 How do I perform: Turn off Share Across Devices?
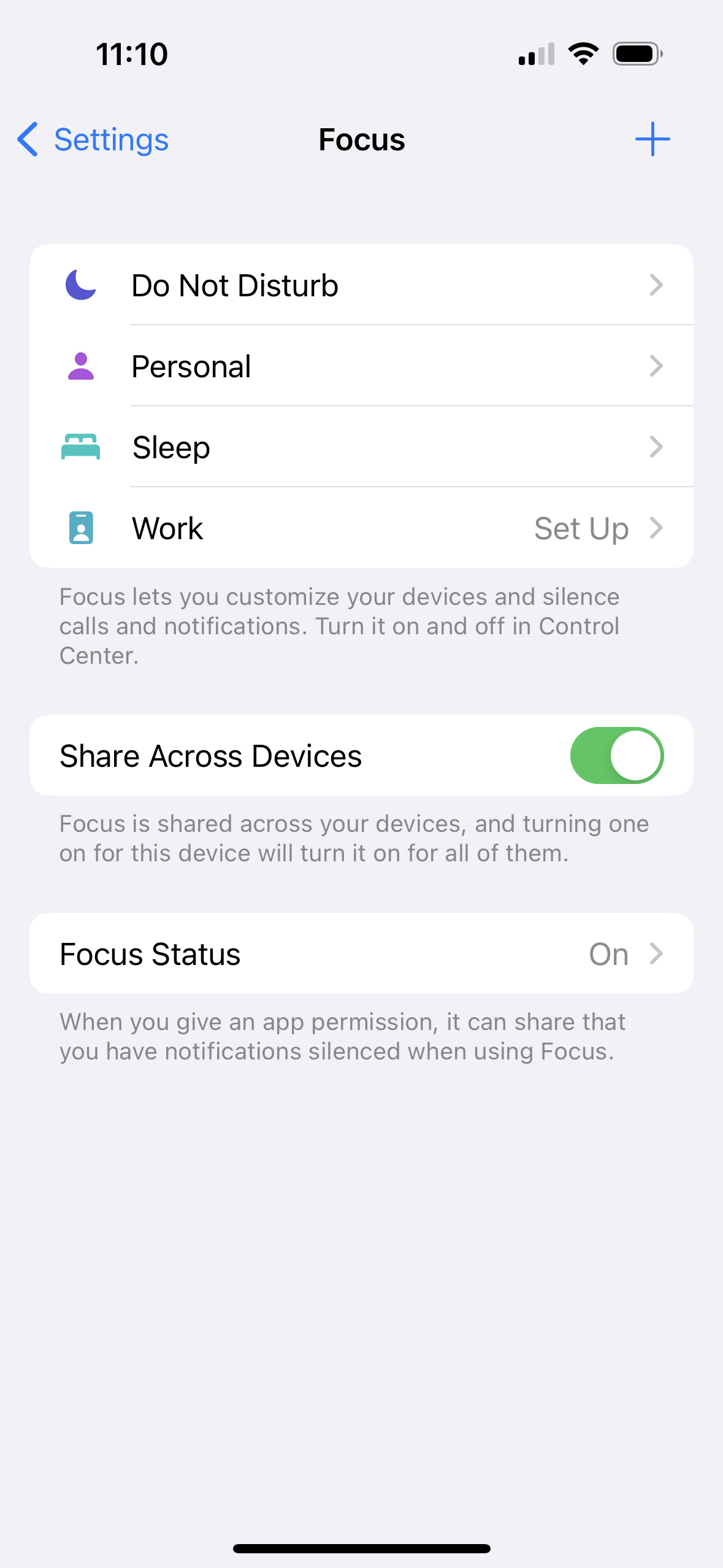(616, 755)
